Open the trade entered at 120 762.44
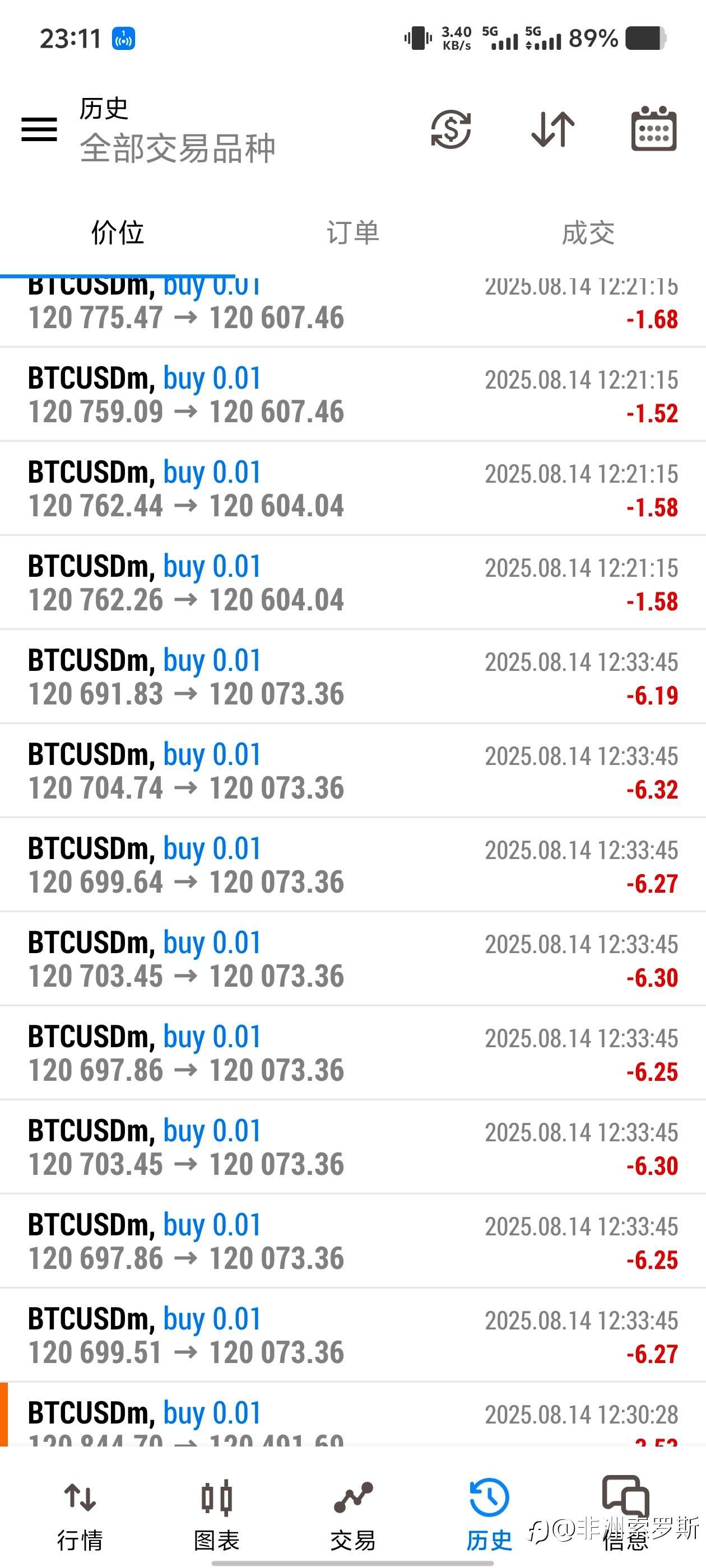The height and width of the screenshot is (1568, 706). point(352,489)
